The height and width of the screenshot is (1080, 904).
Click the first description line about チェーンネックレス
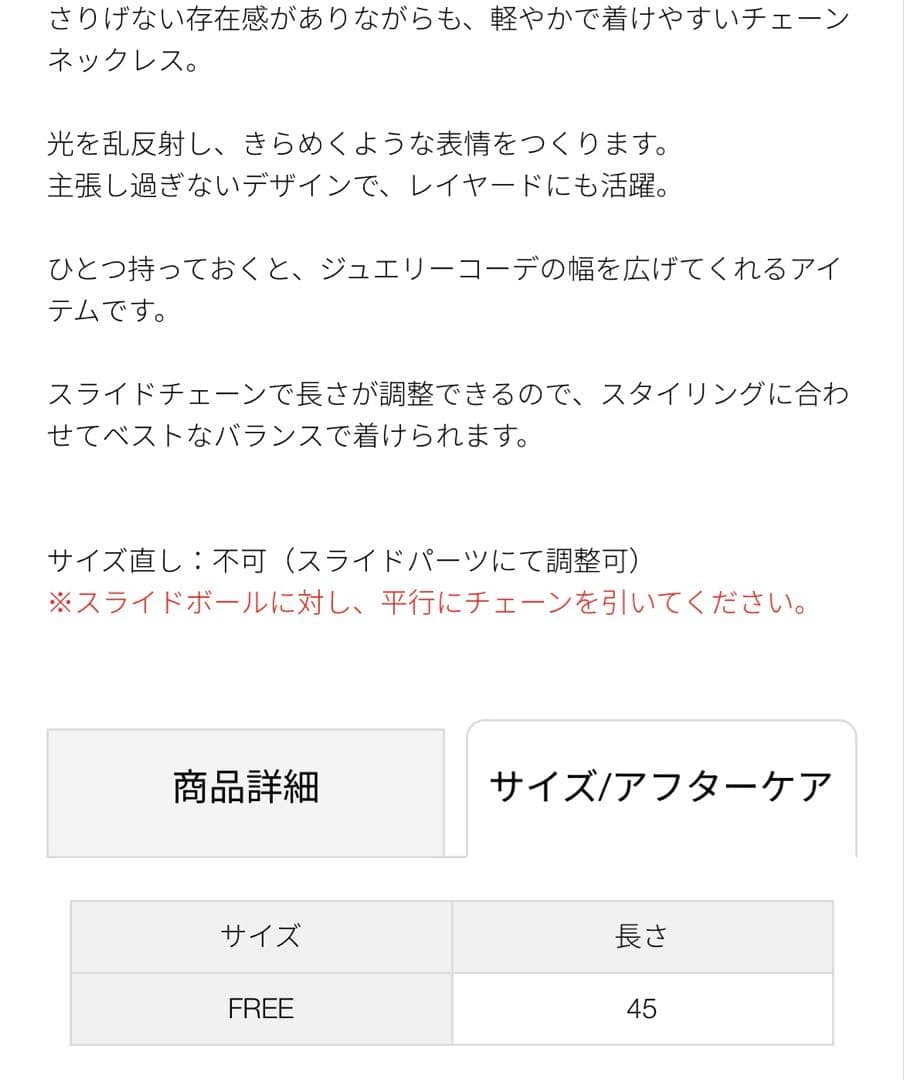[450, 19]
